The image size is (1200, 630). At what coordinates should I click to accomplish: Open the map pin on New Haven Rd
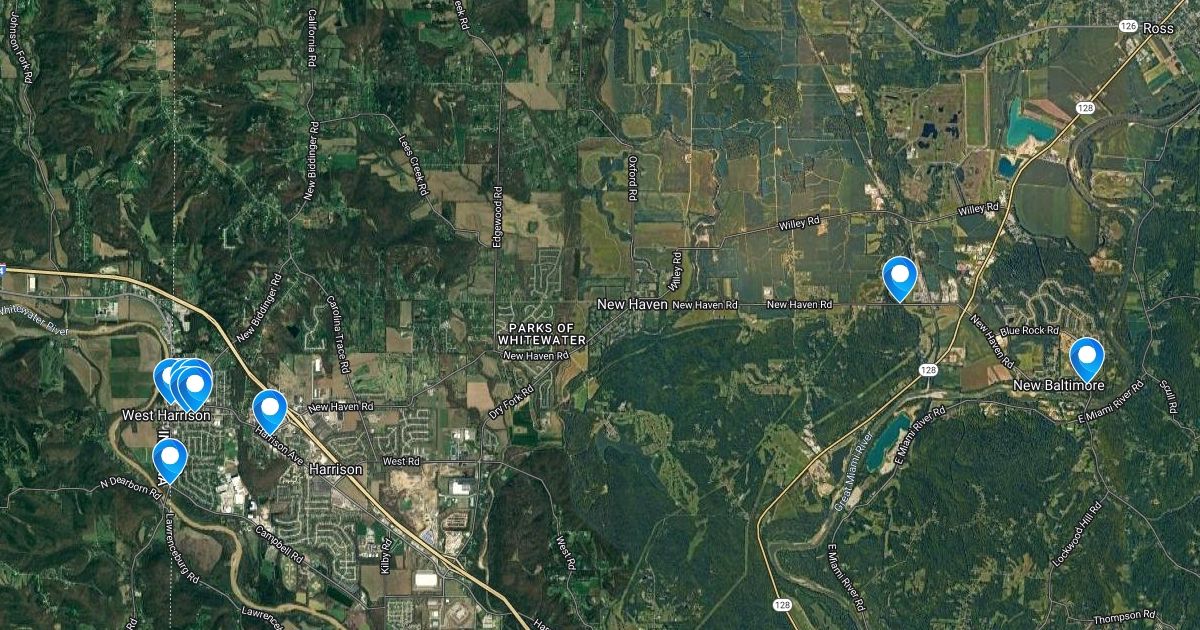(900, 276)
